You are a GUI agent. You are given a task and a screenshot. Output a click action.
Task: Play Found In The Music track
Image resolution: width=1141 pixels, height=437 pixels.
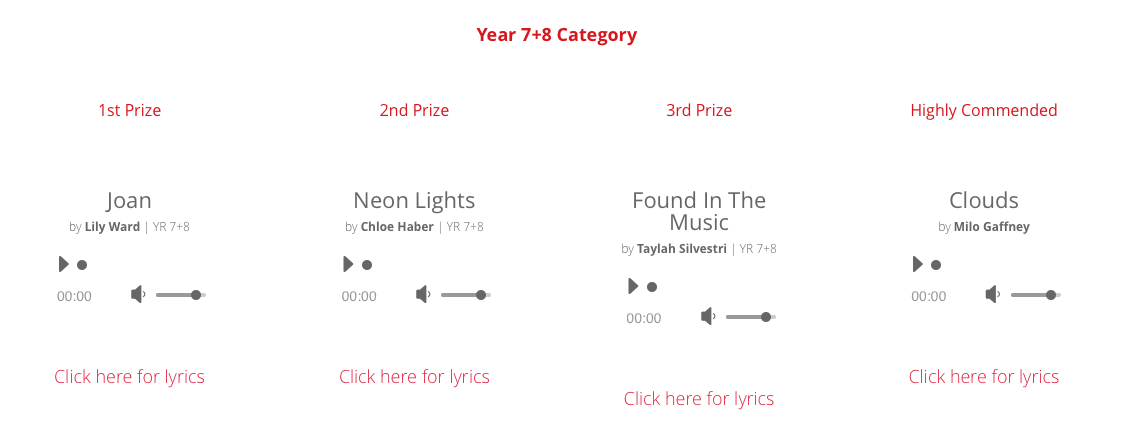click(633, 287)
